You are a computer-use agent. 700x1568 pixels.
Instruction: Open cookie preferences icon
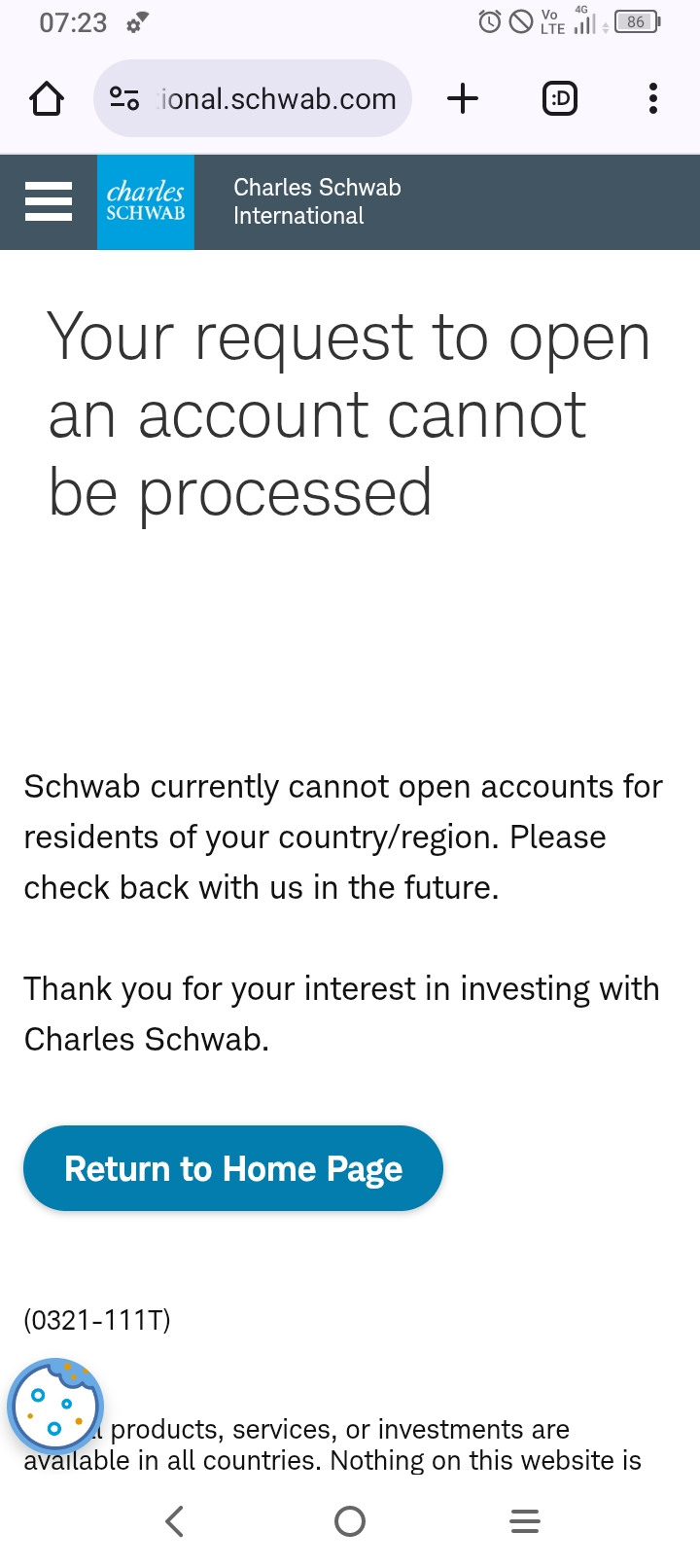[x=55, y=1407]
